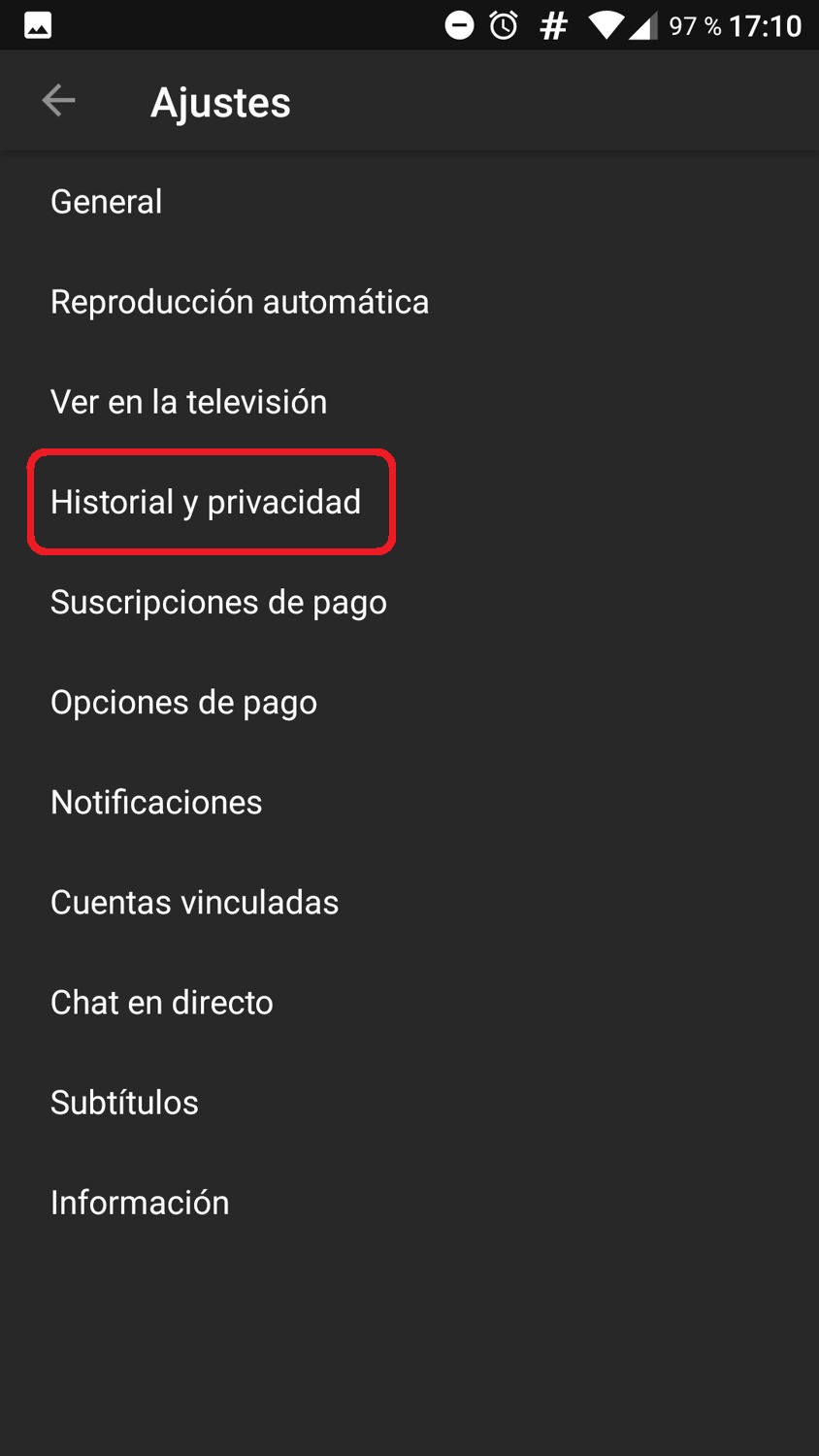Open Subtítulos settings
This screenshot has width=819, height=1456.
pos(124,1102)
